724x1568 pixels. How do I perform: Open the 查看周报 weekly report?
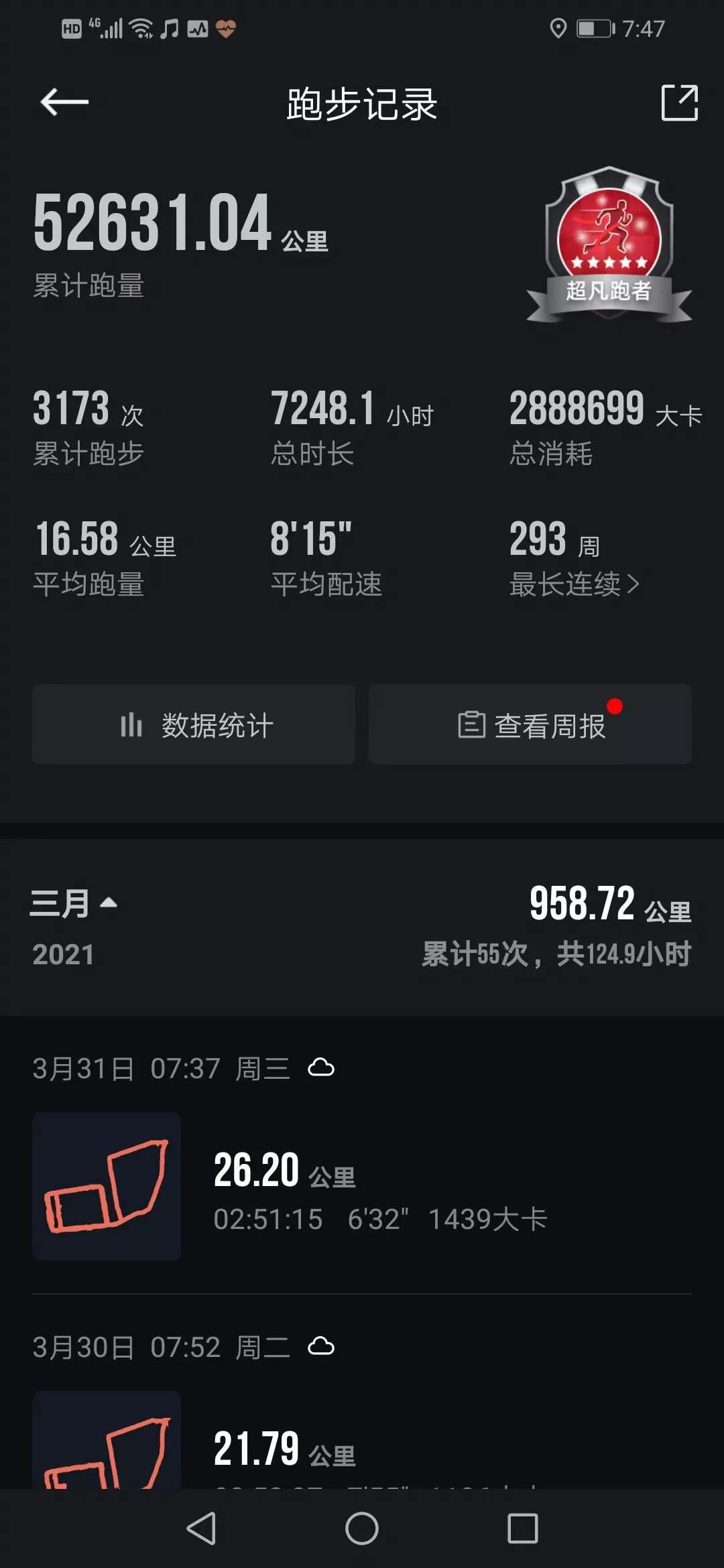click(530, 725)
